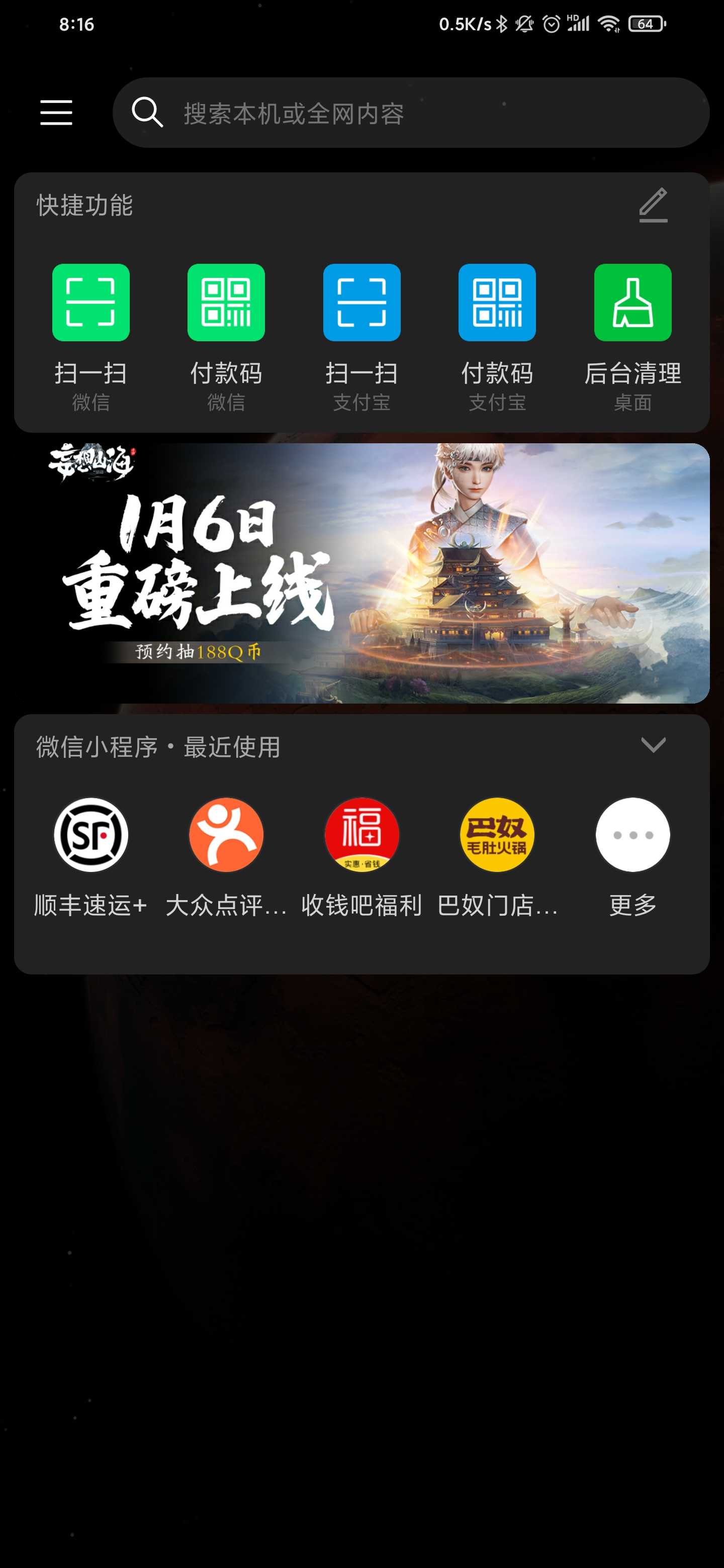The width and height of the screenshot is (724, 1568).
Task: Open 顺丰速运+ mini program
Action: tap(90, 857)
